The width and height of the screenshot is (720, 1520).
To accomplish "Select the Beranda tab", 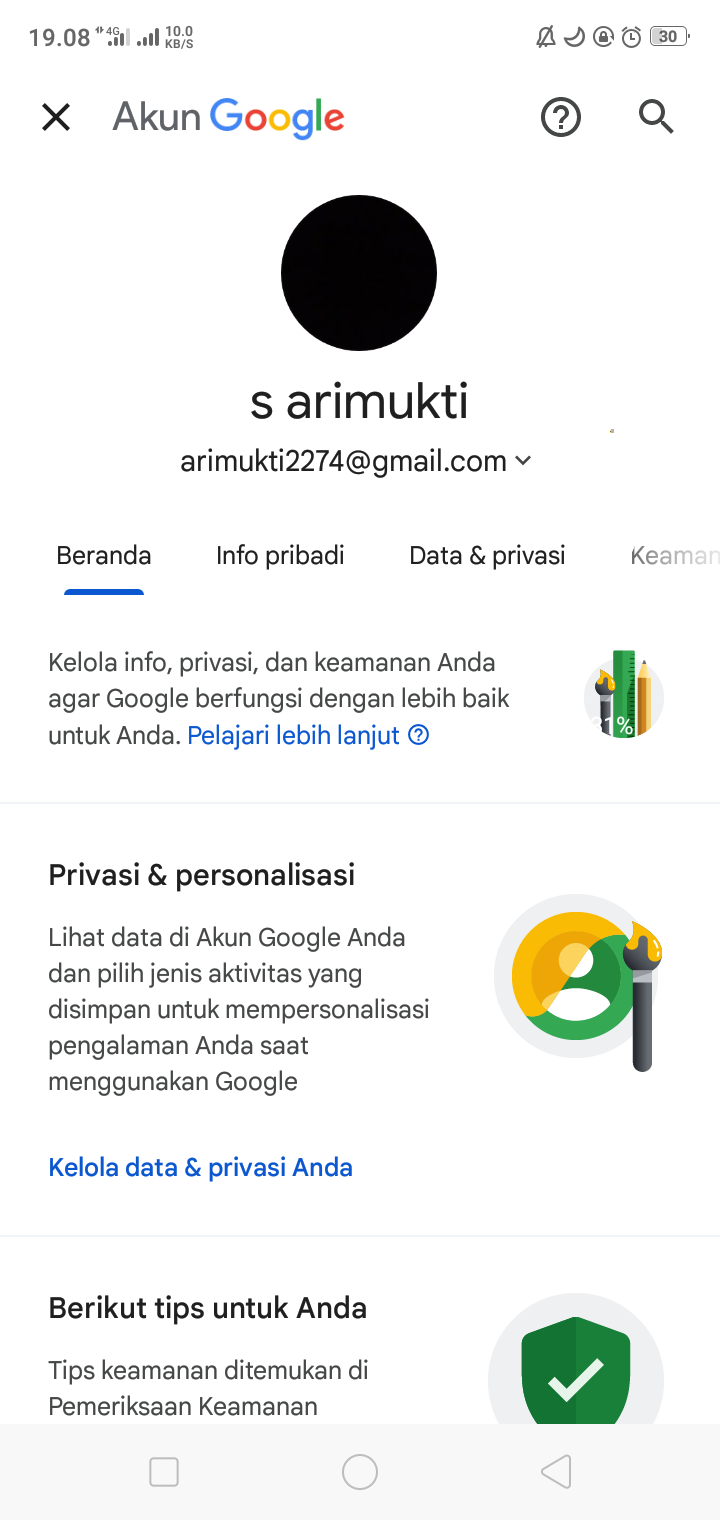I will tap(104, 556).
